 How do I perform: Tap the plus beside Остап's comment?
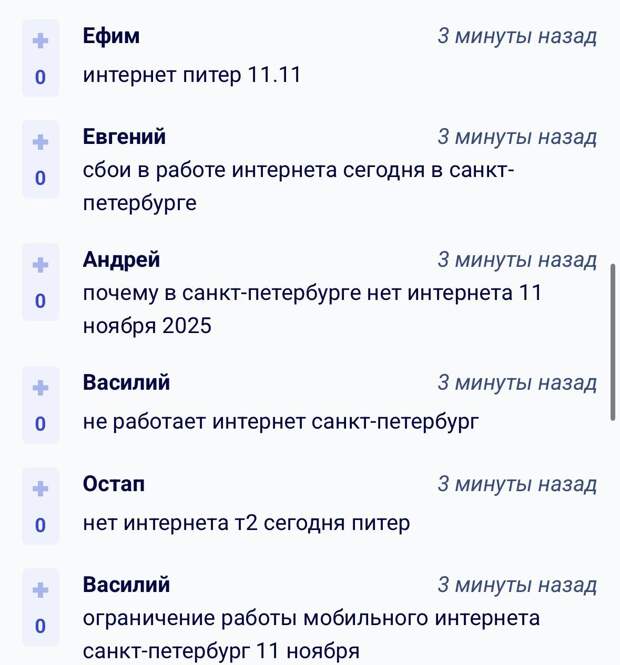pos(40,489)
